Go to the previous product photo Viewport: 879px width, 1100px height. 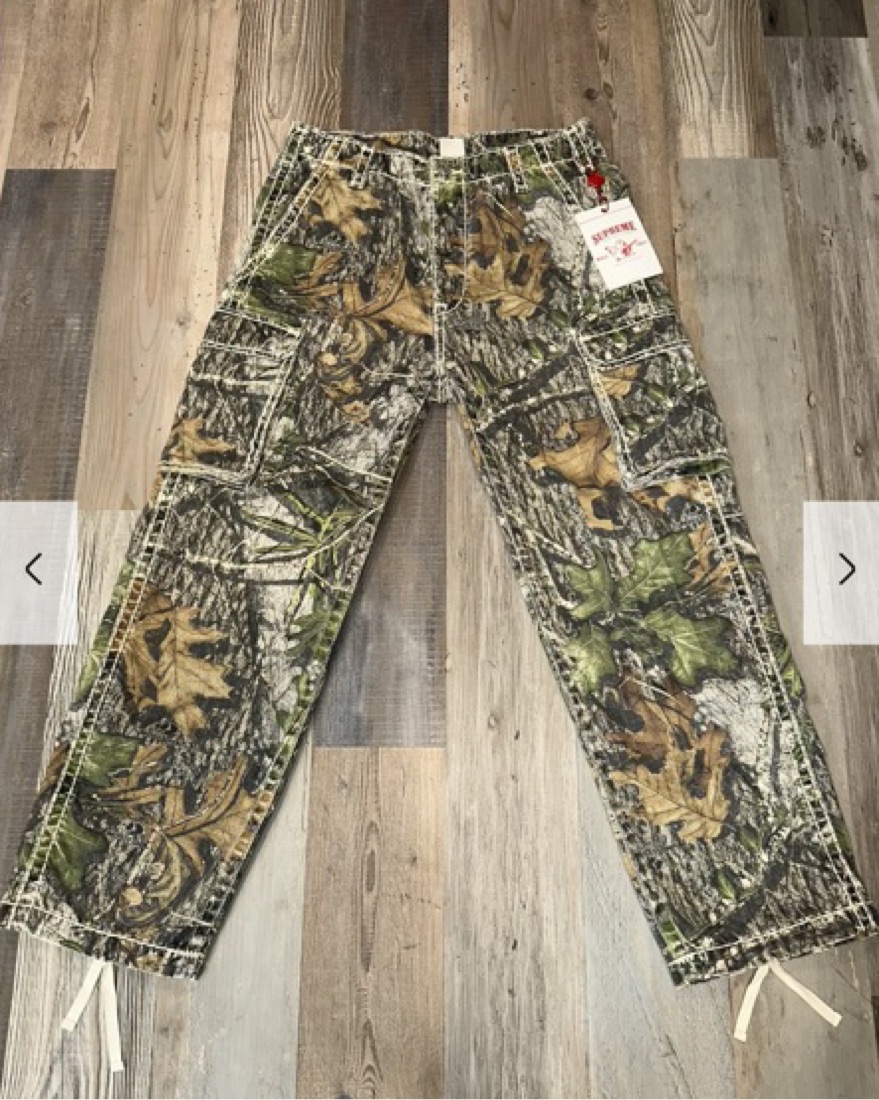35,571
